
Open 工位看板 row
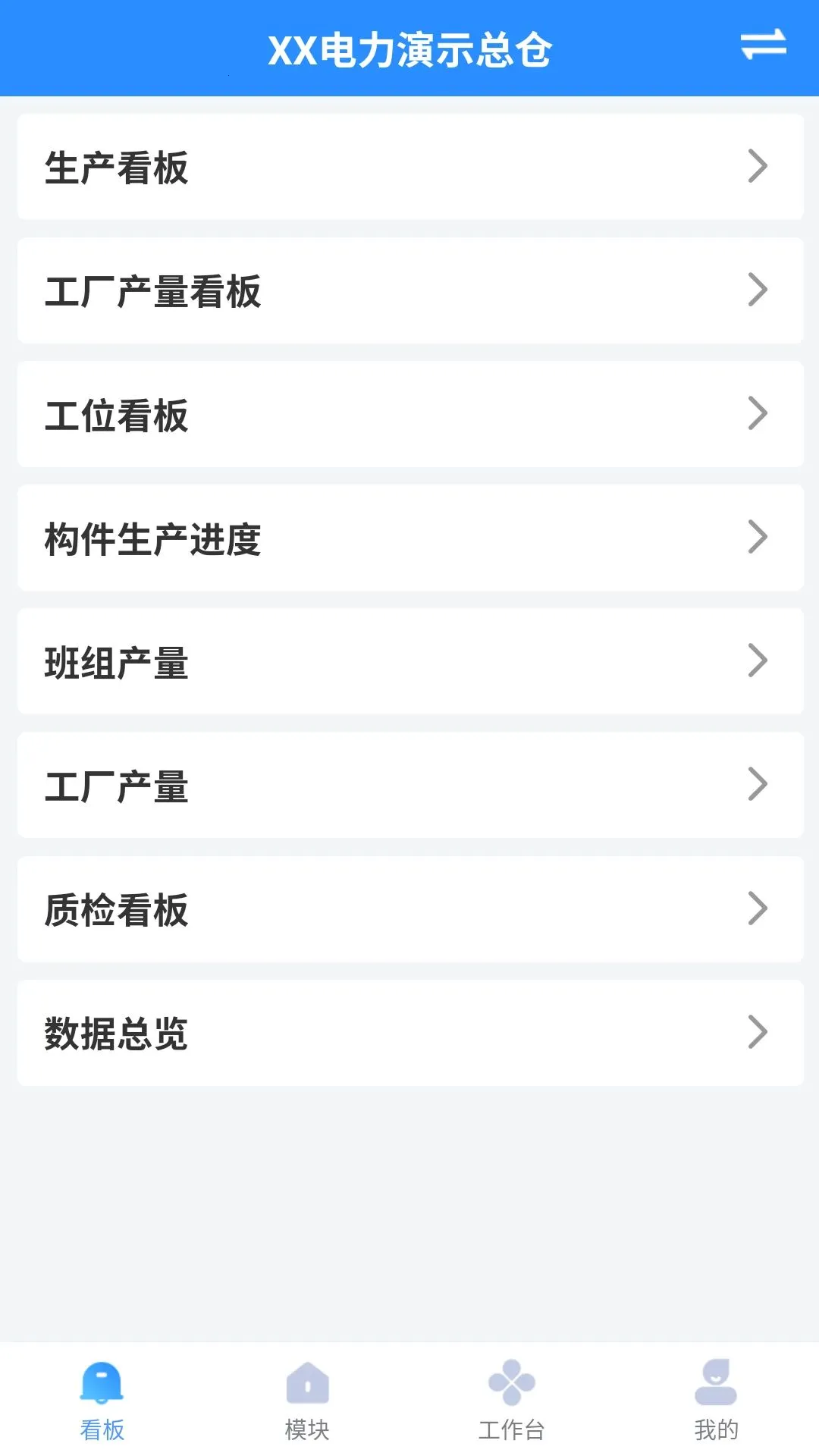(409, 414)
